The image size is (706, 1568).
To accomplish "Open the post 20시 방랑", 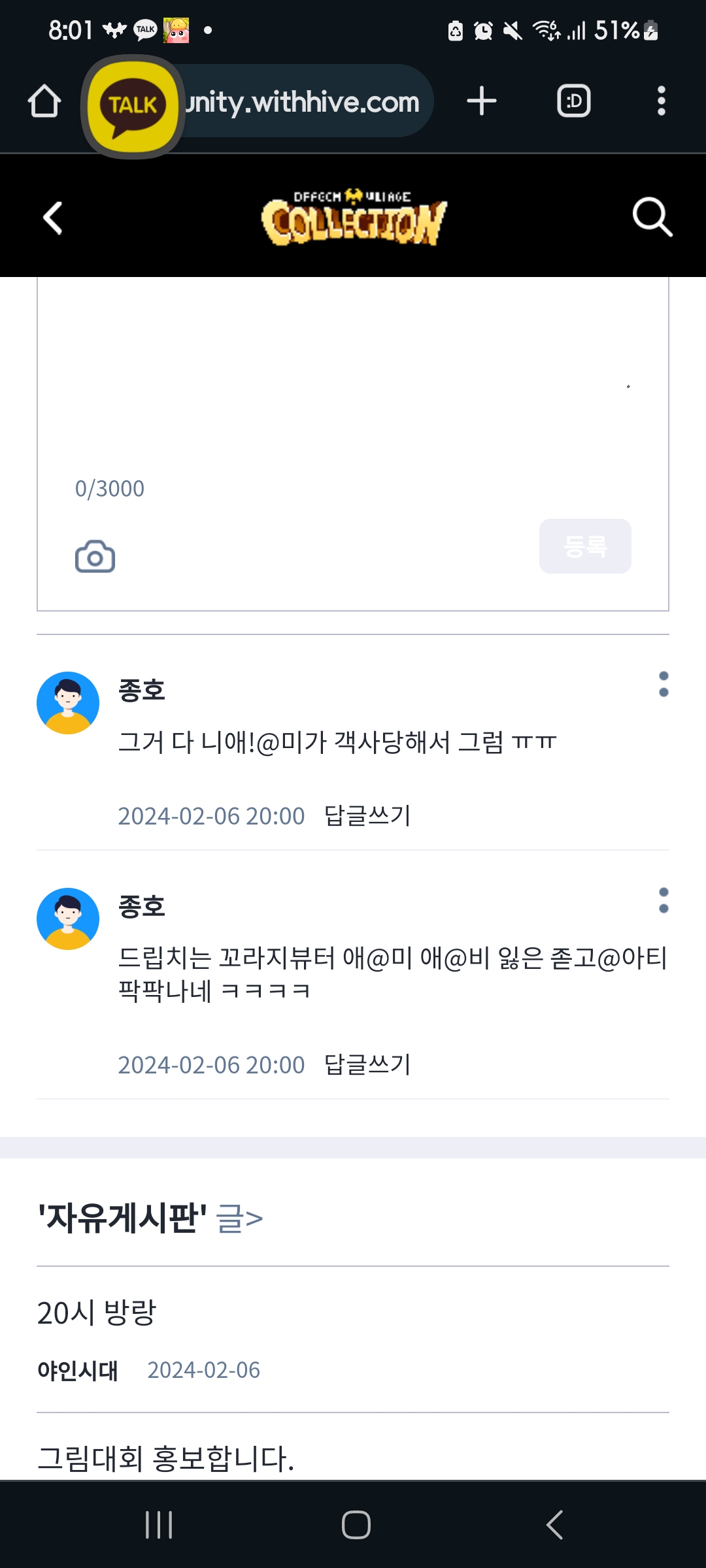I will point(97,1313).
